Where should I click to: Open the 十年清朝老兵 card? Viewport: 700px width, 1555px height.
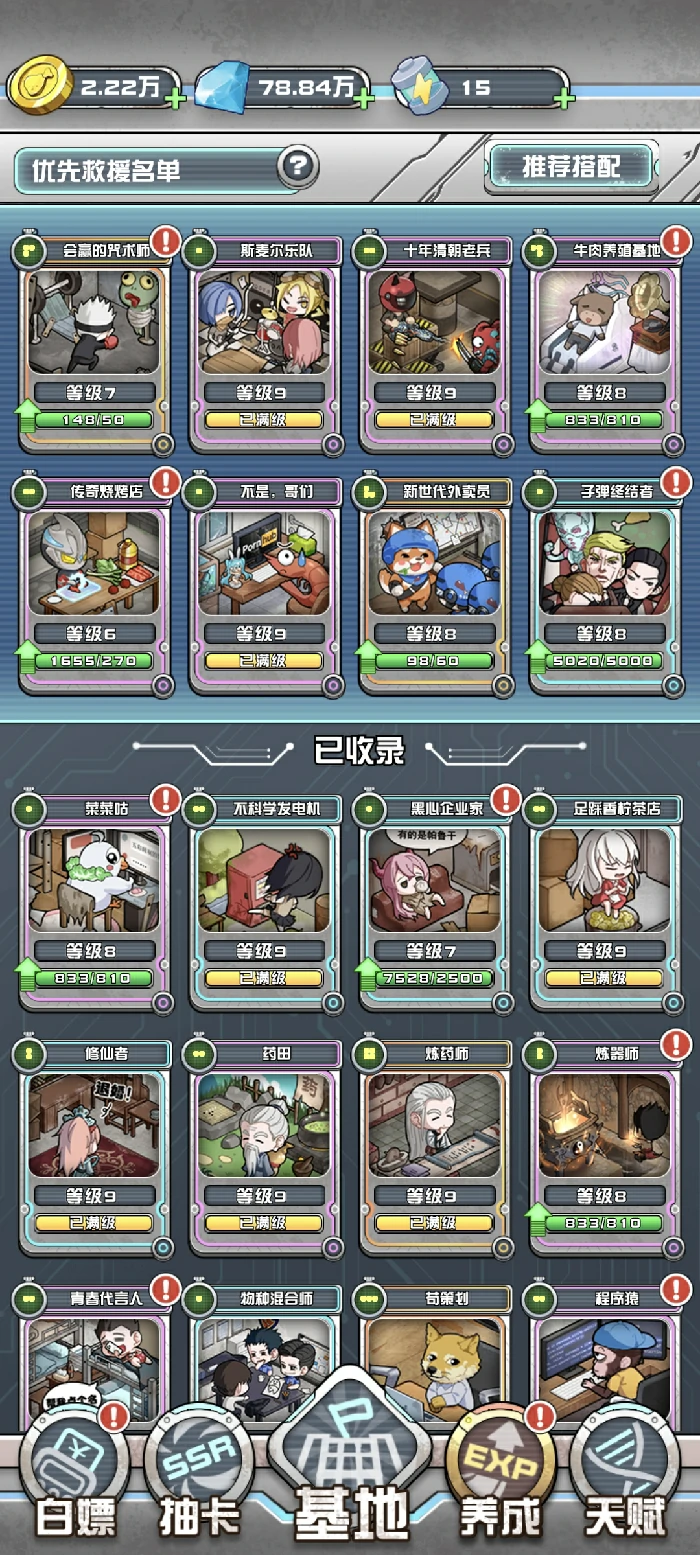(433, 340)
